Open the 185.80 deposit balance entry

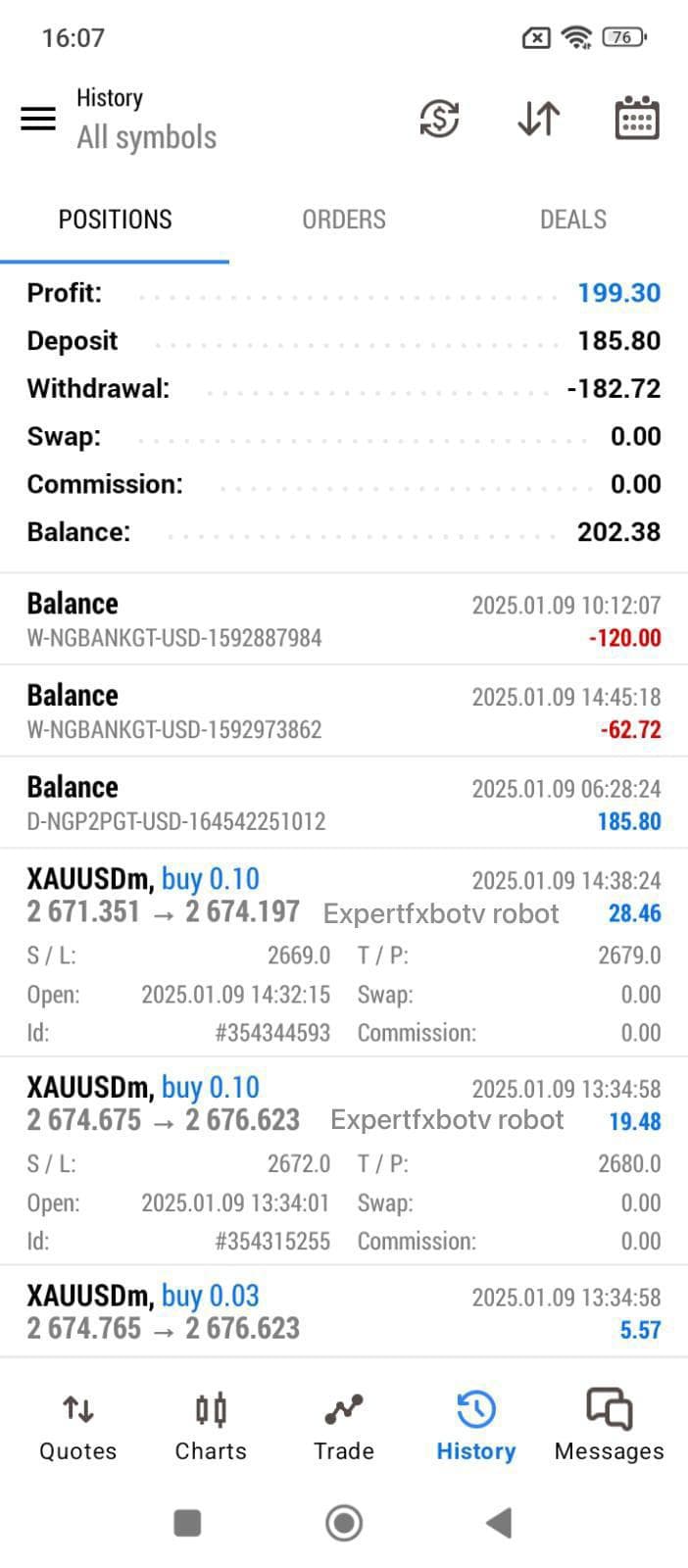pos(344,803)
